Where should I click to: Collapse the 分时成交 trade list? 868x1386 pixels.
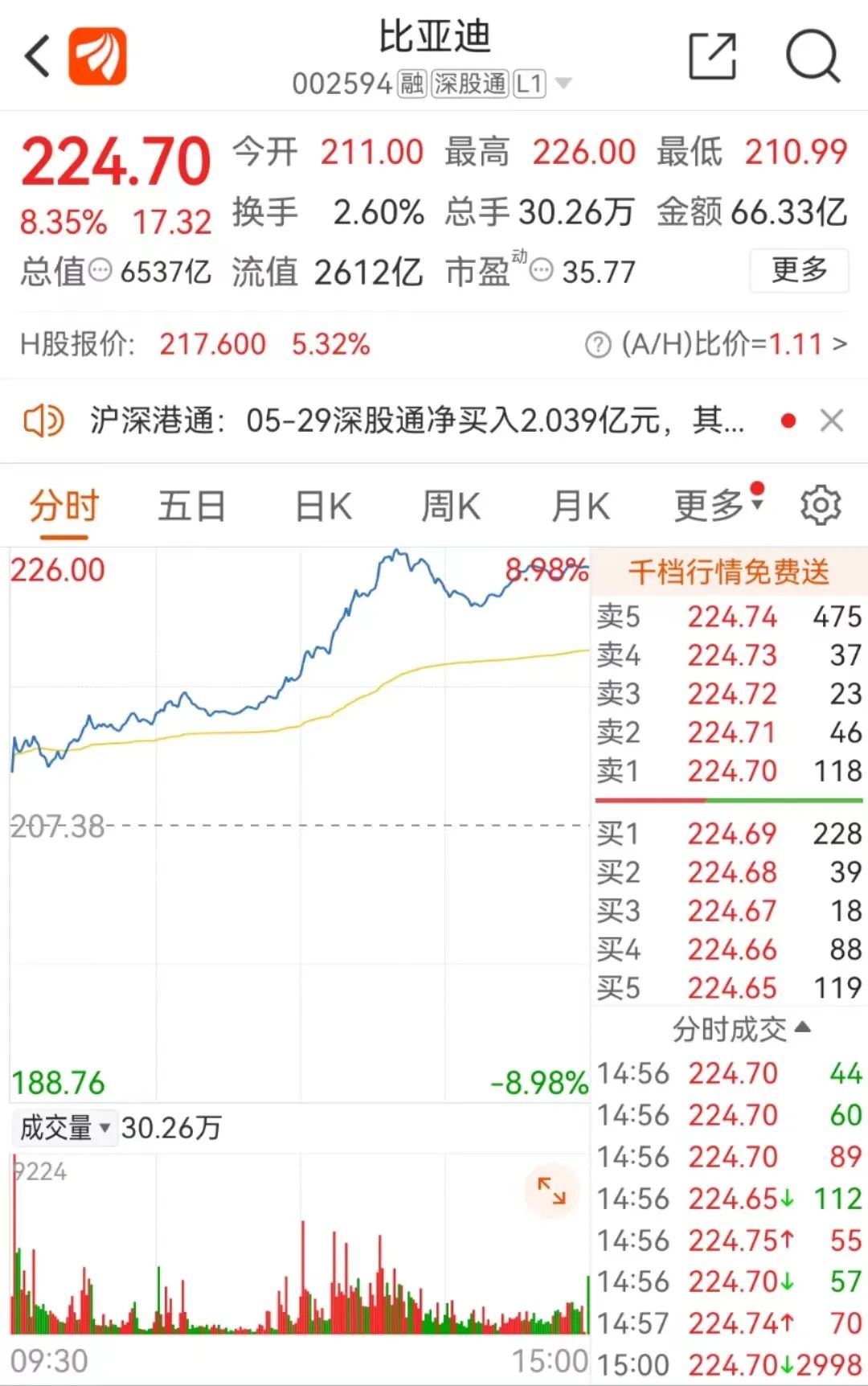741,1028
